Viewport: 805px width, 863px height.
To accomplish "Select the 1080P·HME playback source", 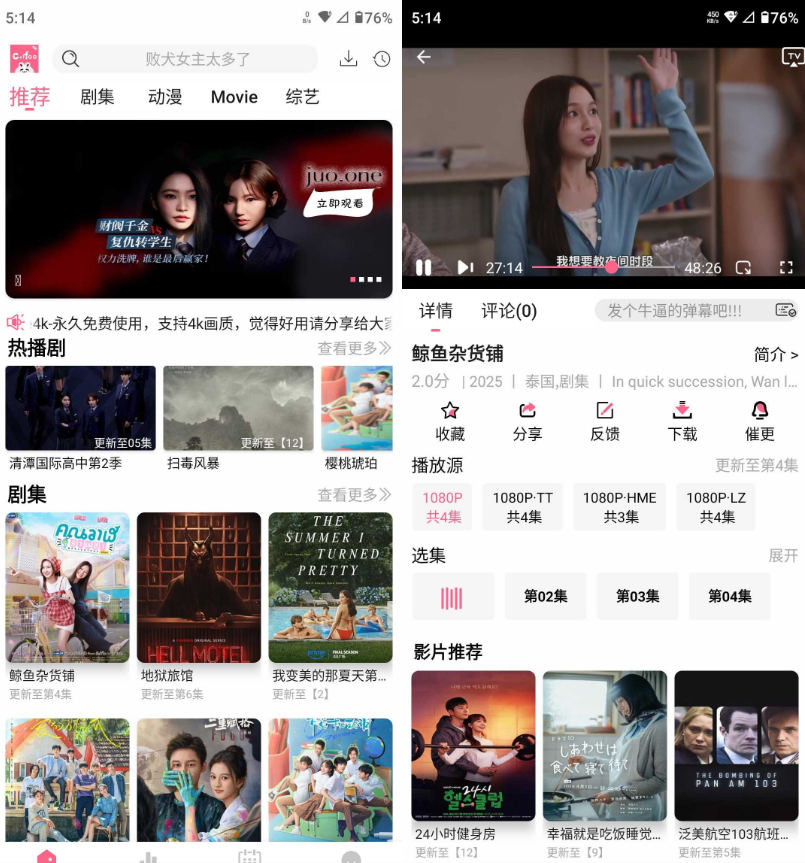I will [620, 507].
